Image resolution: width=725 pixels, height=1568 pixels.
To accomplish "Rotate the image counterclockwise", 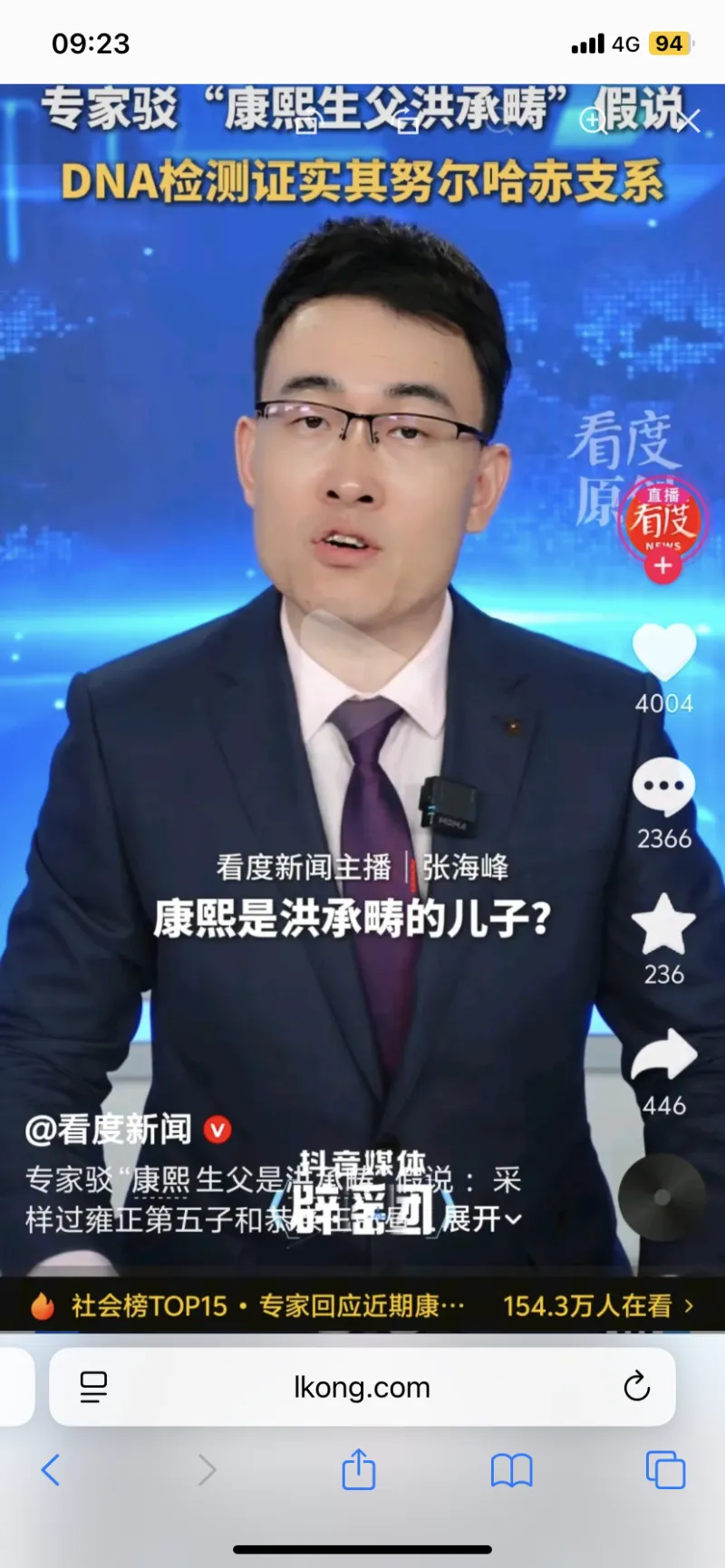I will point(308,121).
